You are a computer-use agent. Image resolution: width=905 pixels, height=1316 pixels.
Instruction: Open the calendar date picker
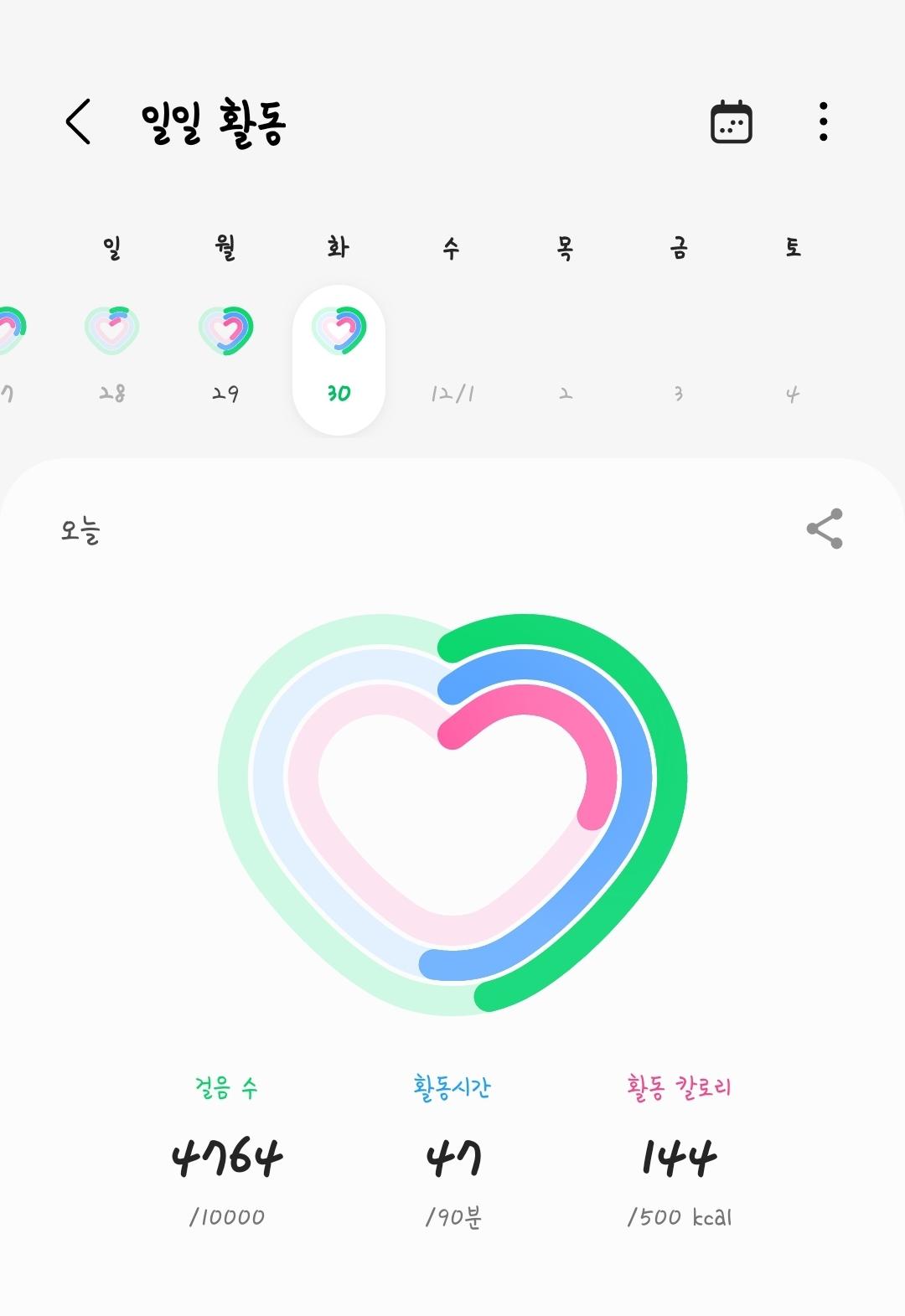731,122
